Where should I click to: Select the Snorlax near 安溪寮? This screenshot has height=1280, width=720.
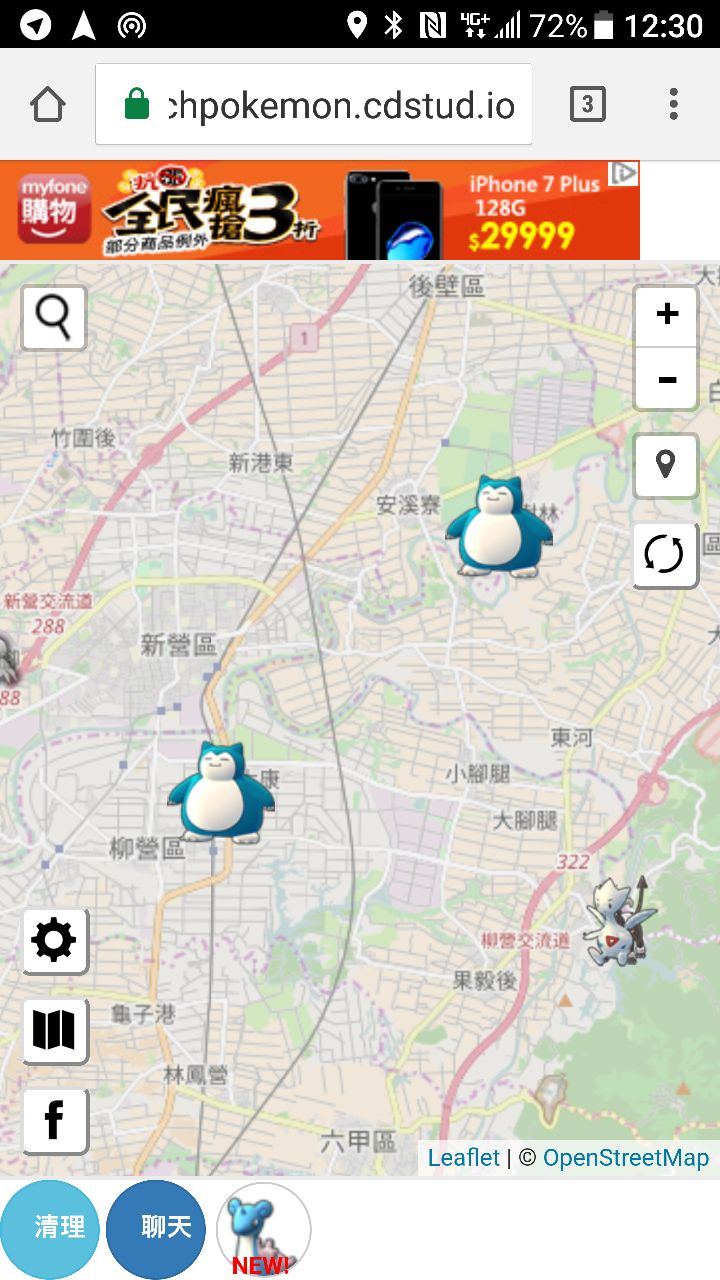pyautogui.click(x=498, y=527)
